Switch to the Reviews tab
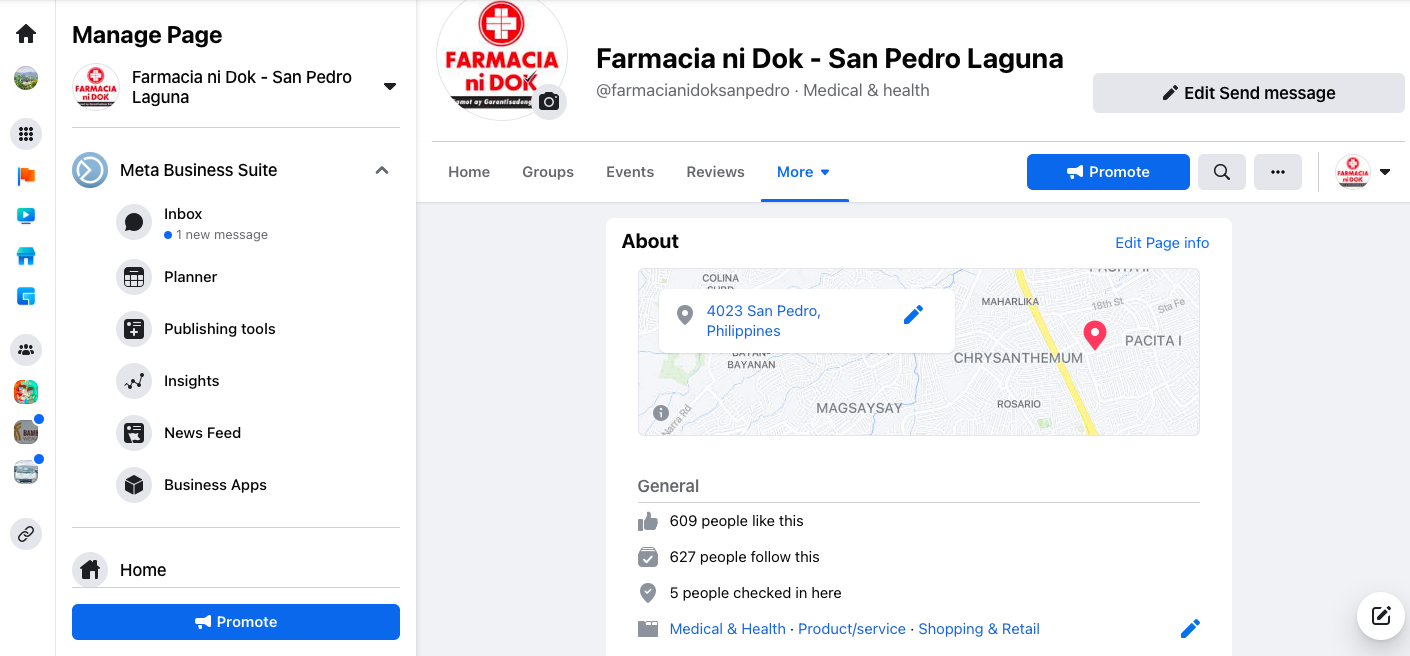The width and height of the screenshot is (1410, 656). tap(715, 172)
